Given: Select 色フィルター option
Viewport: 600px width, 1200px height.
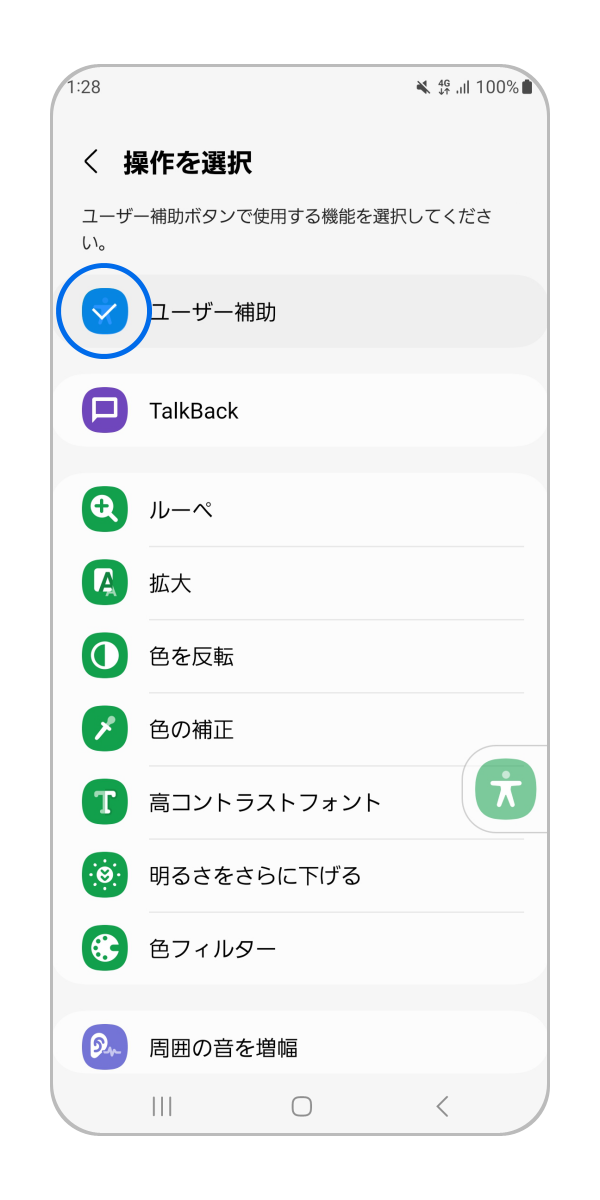Looking at the screenshot, I should (300, 948).
